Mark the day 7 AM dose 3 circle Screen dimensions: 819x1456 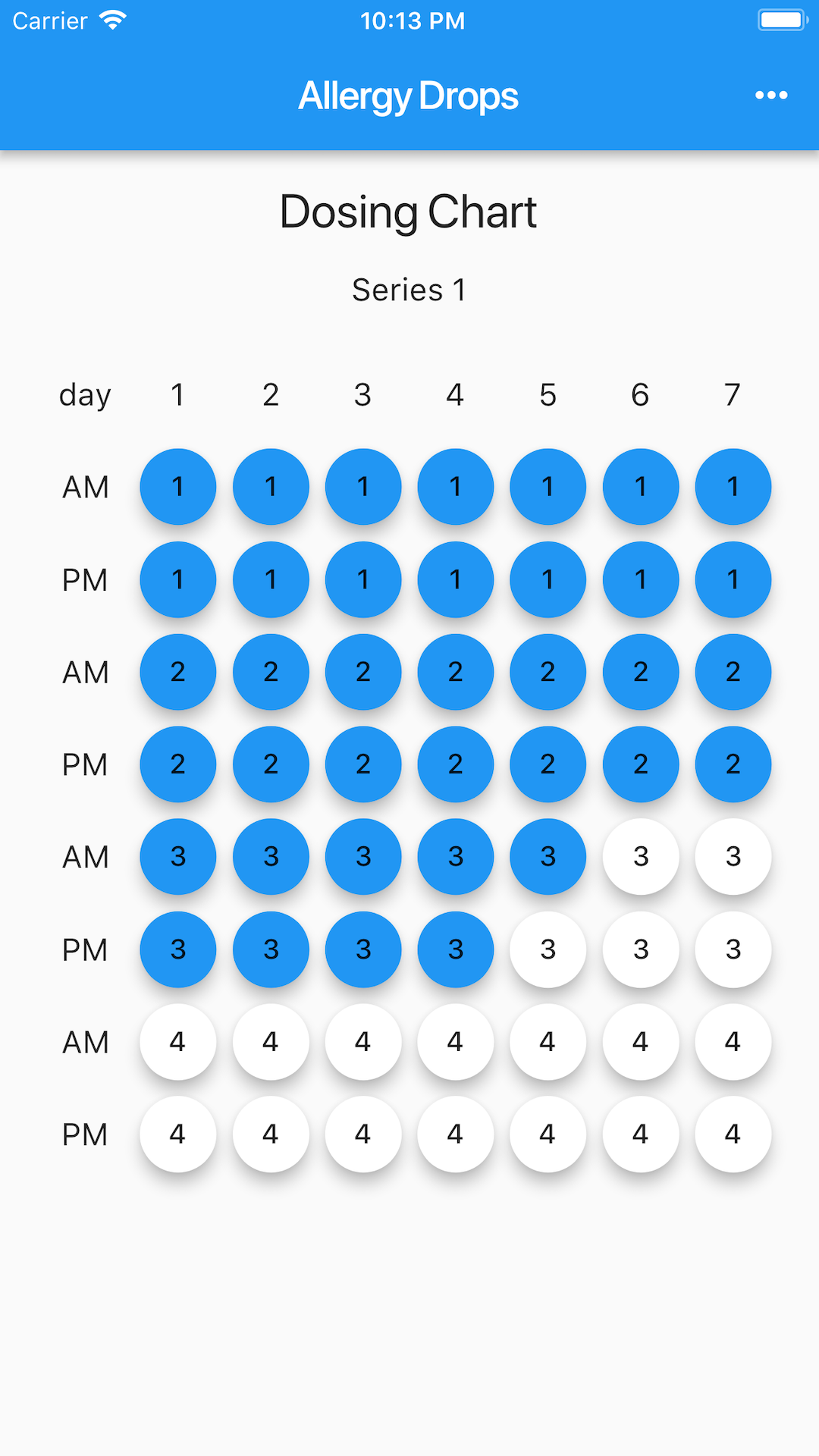click(733, 857)
